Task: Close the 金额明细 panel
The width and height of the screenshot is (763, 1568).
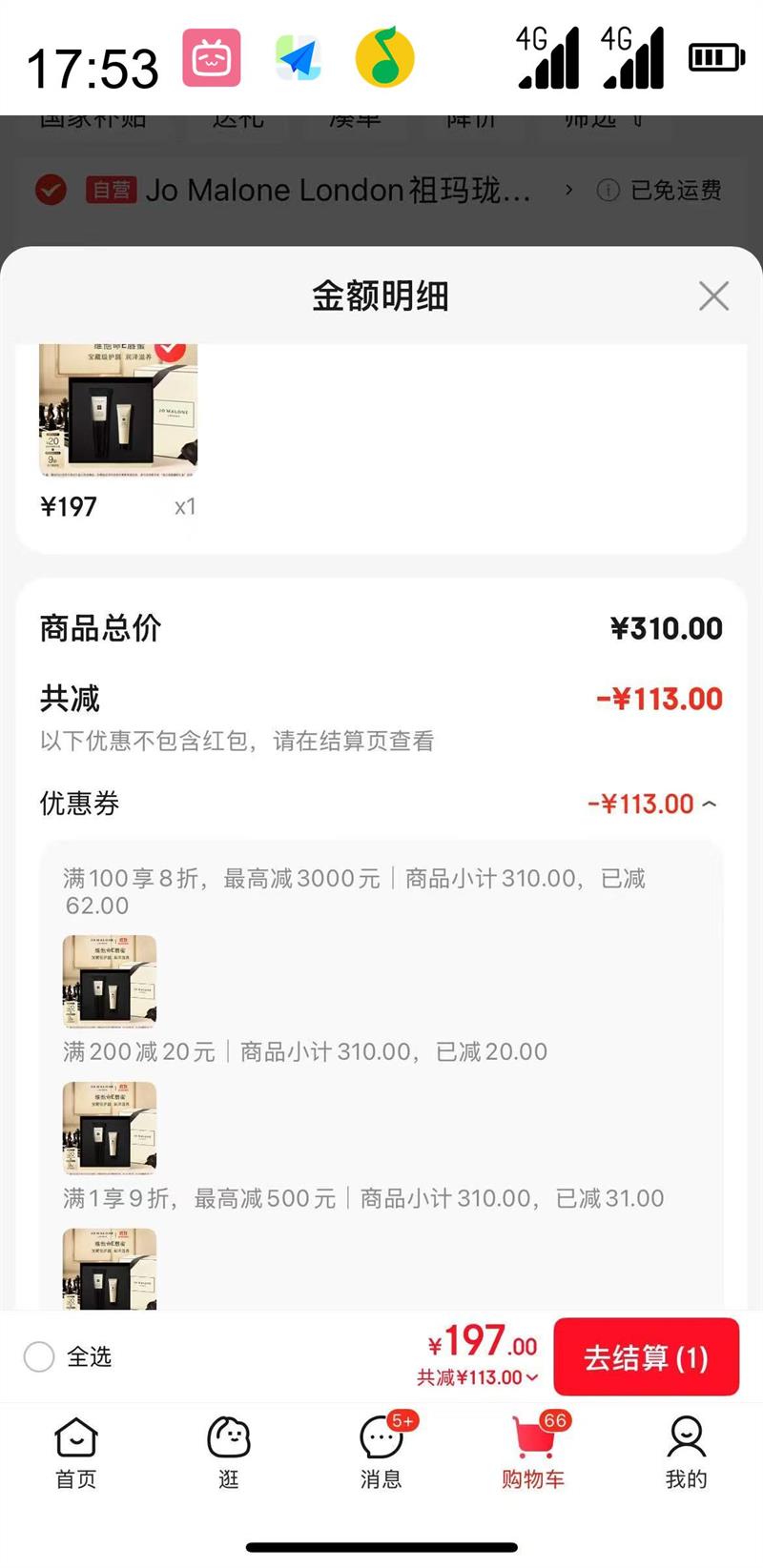Action: [x=713, y=296]
